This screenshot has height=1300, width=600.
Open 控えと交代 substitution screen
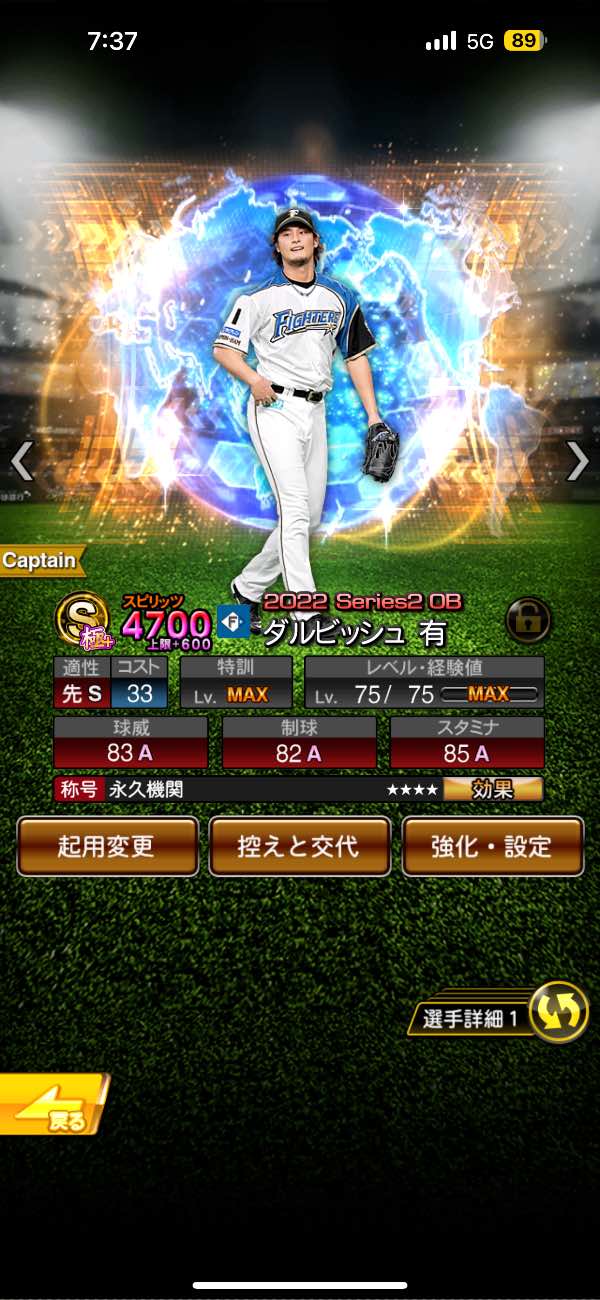point(299,846)
